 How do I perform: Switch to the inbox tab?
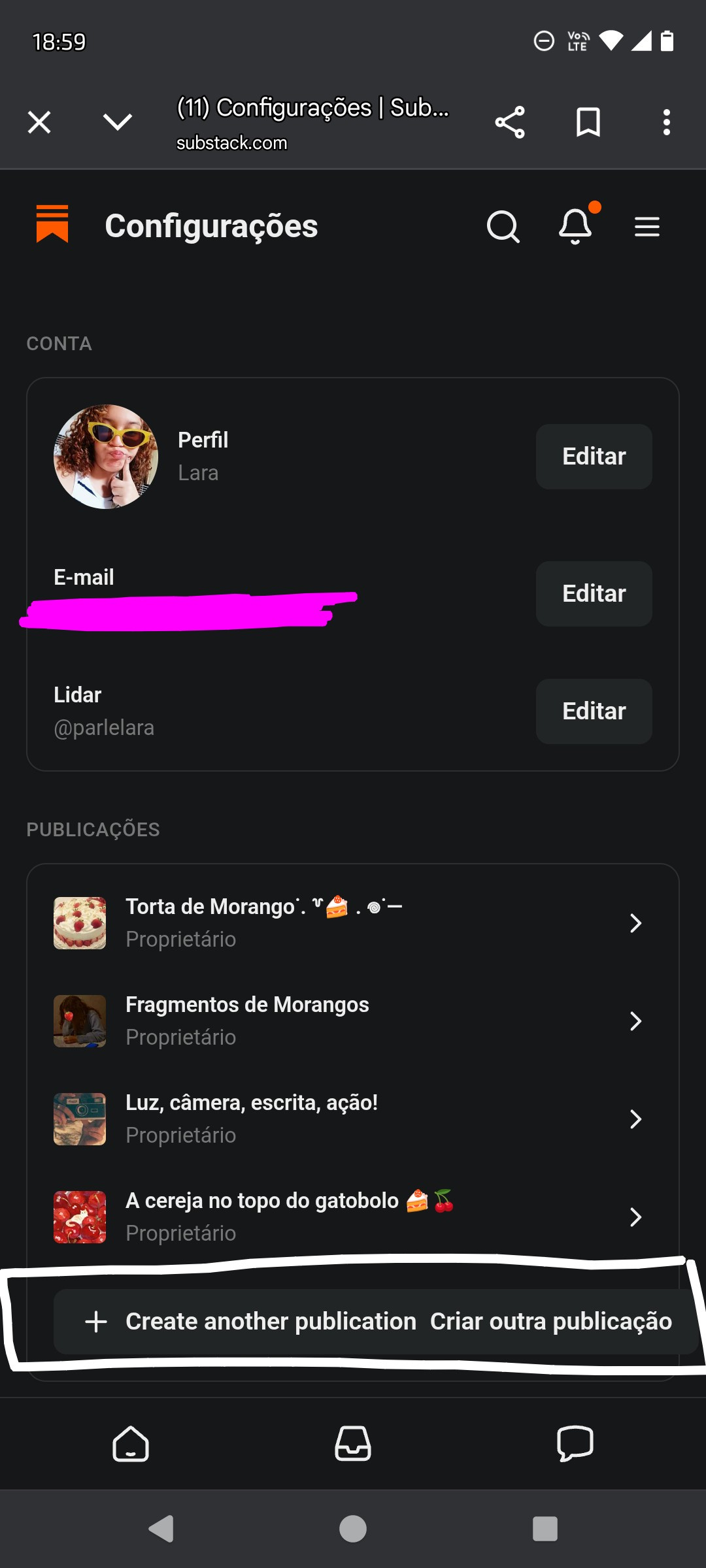pyautogui.click(x=353, y=1443)
